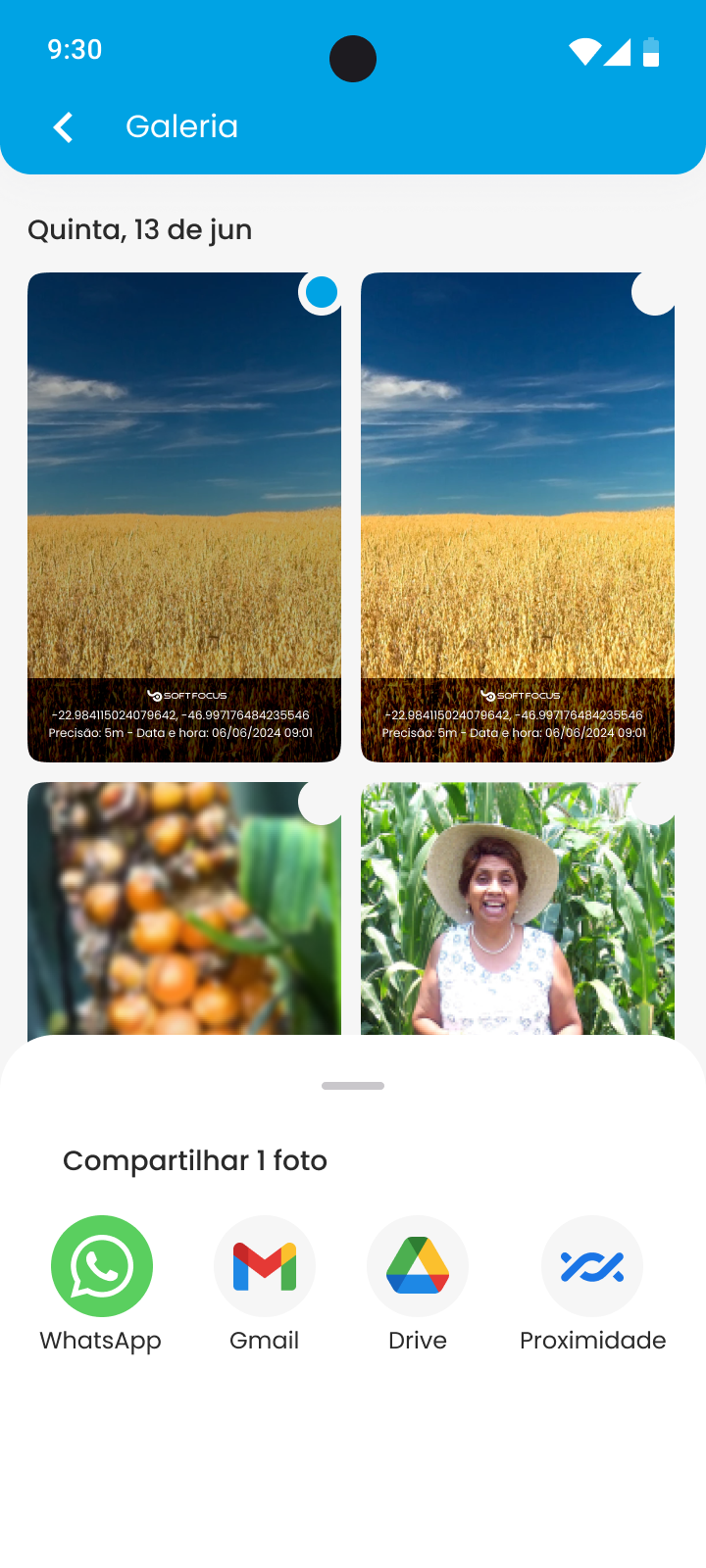Image resolution: width=706 pixels, height=1568 pixels.
Task: Open the photo of the woman in hat
Action: pos(518,908)
